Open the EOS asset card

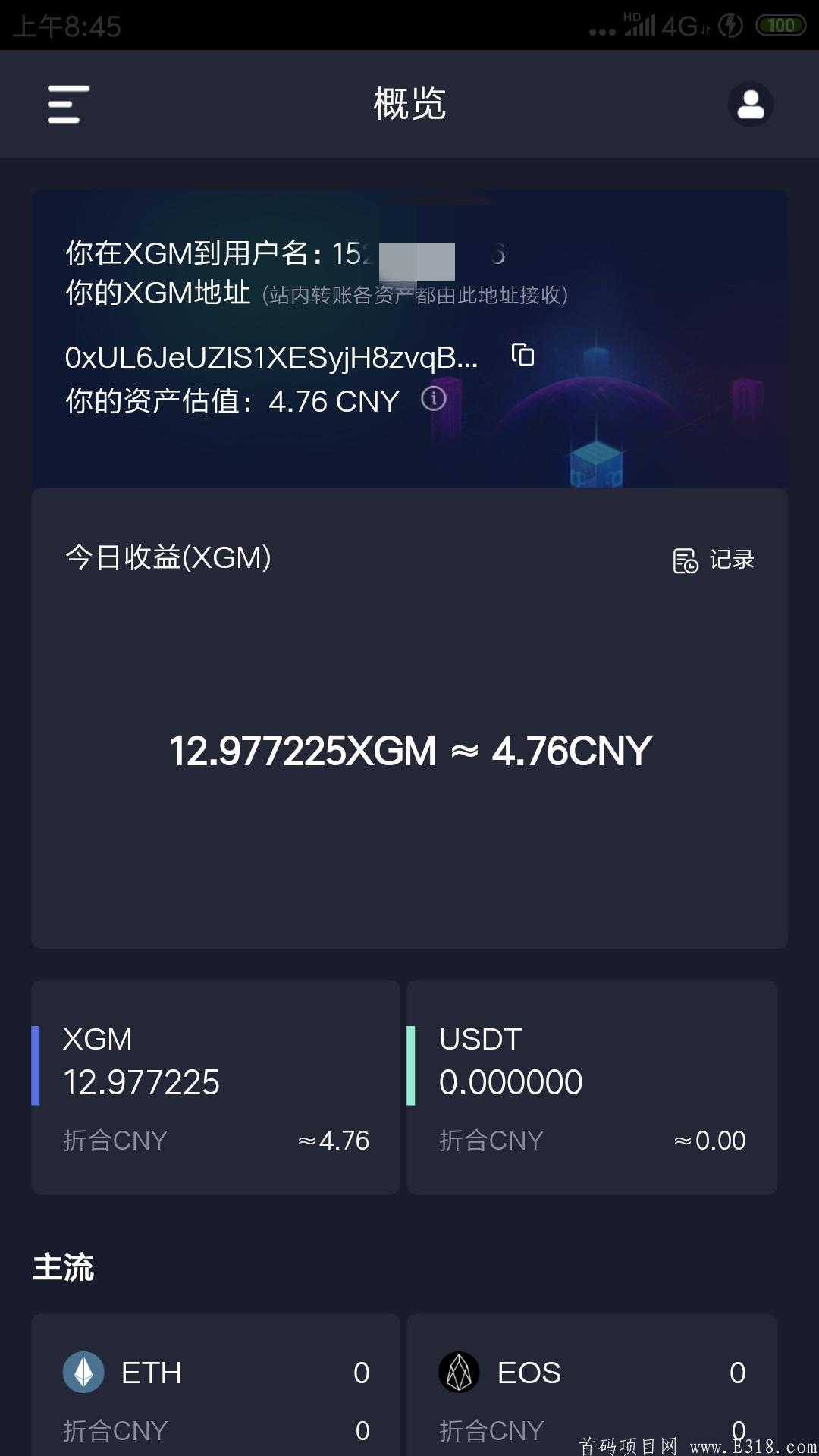pyautogui.click(x=591, y=1388)
